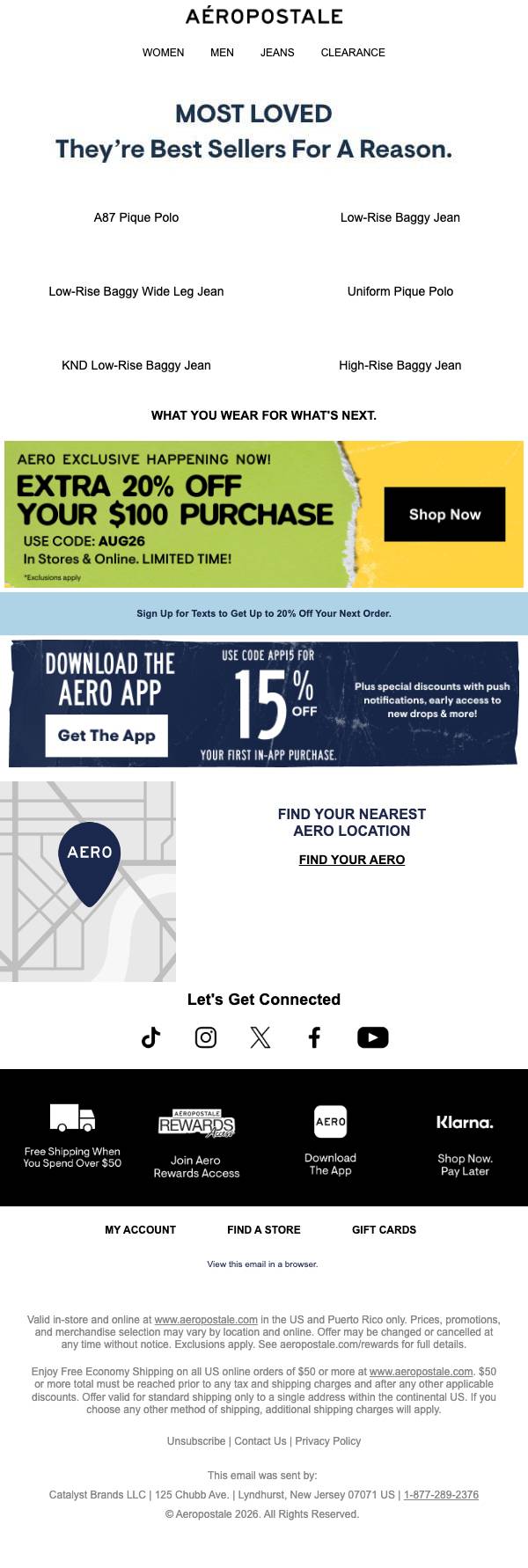Tap the Unsubscribe link
528x1568 pixels.
pos(196,1441)
